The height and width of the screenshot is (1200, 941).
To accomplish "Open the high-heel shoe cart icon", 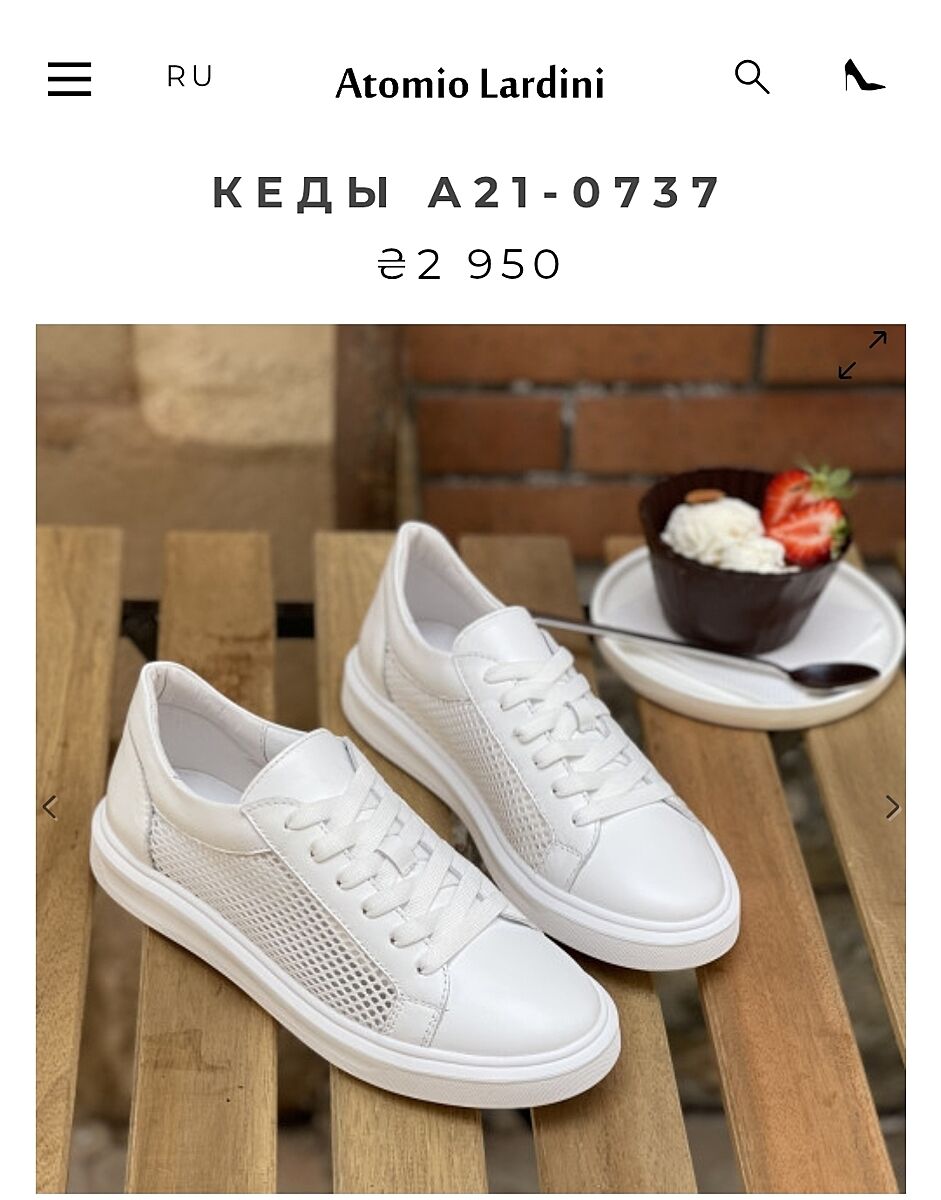I will 863,76.
